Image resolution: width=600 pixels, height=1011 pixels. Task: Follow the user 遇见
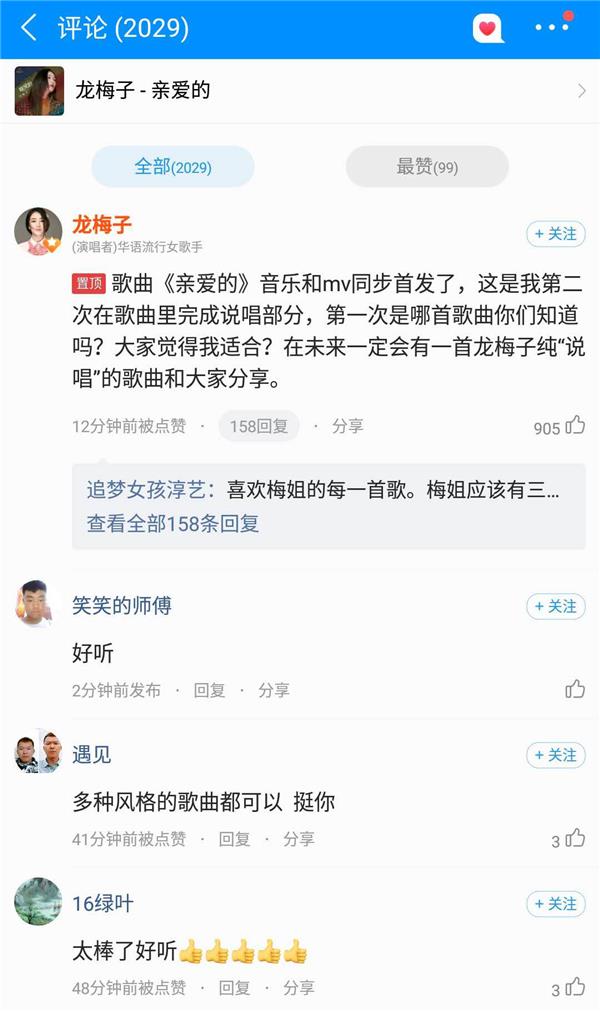click(556, 755)
